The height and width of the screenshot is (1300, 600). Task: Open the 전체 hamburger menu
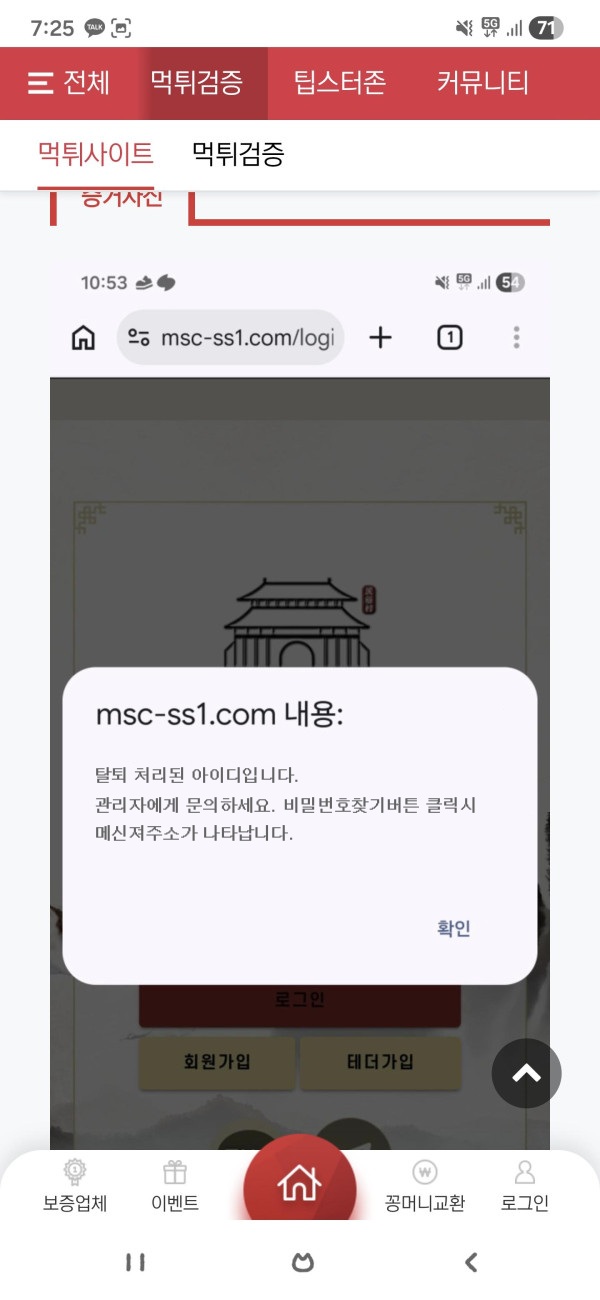point(68,83)
